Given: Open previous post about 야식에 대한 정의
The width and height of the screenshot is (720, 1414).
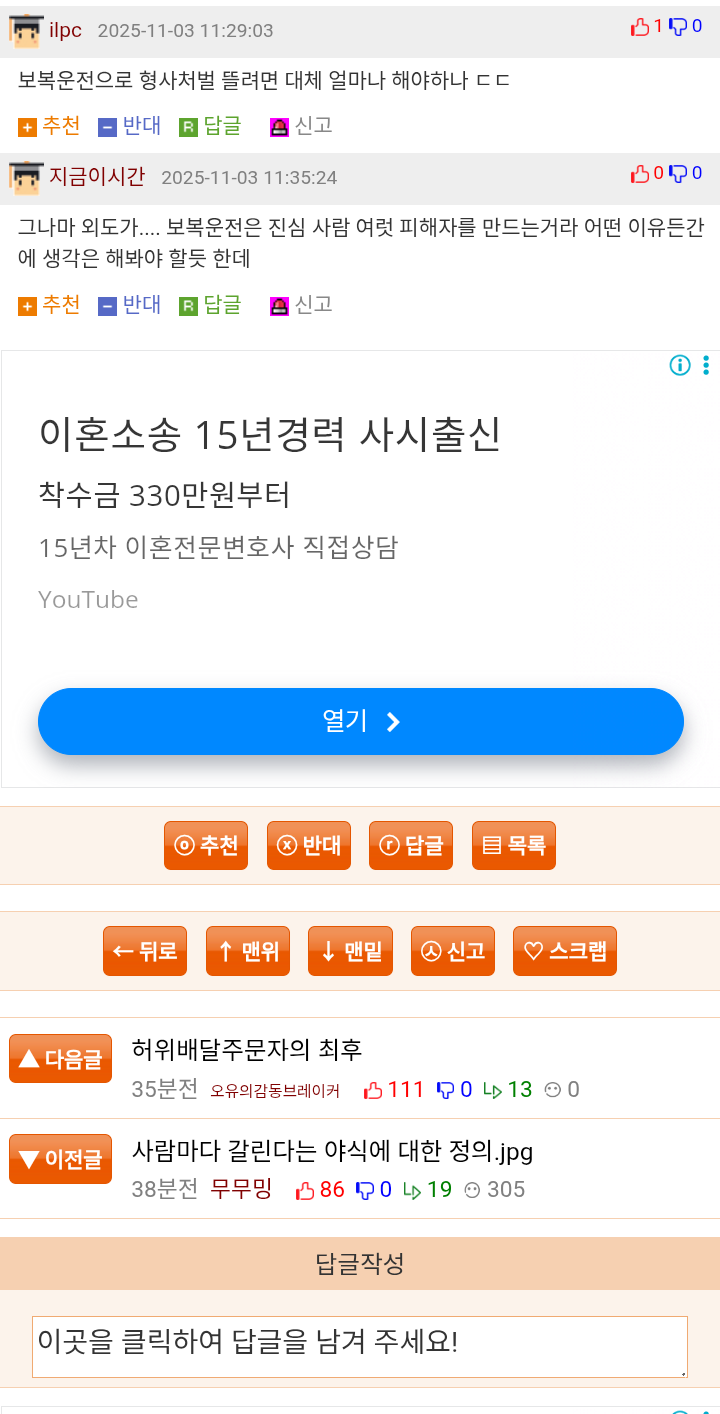Looking at the screenshot, I should point(332,1152).
